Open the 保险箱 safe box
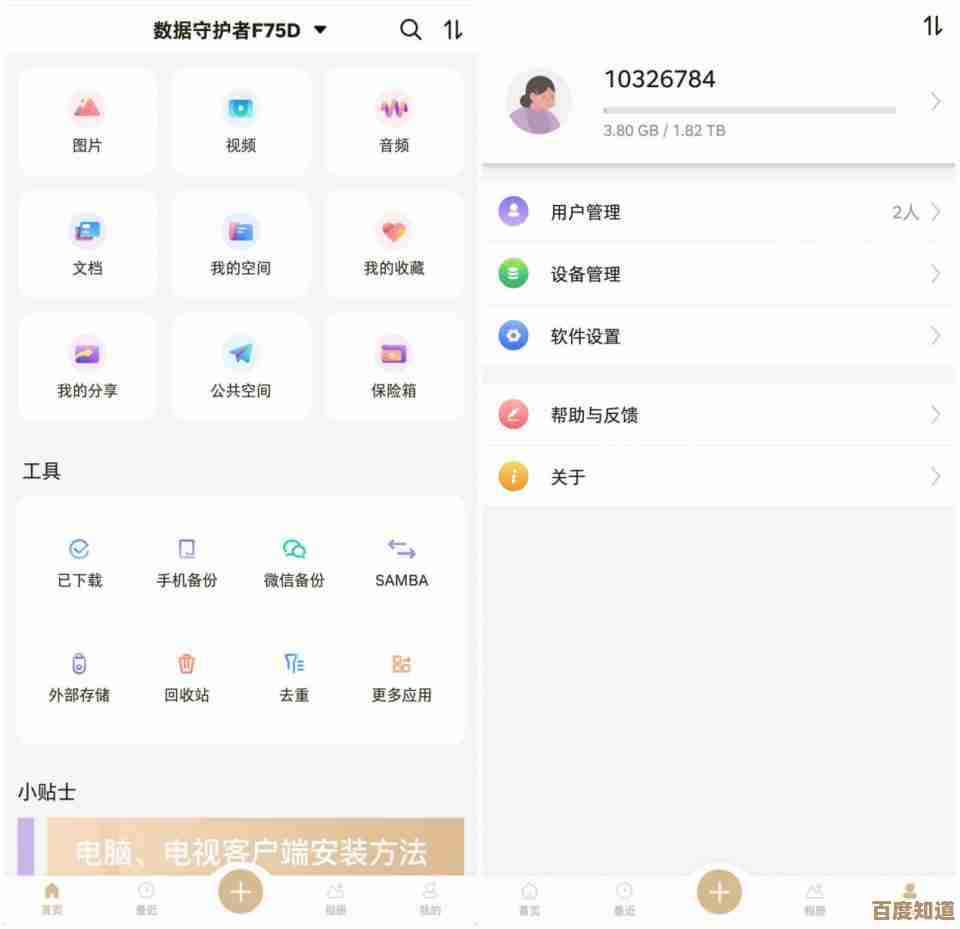Image resolution: width=960 pixels, height=929 pixels. coord(394,367)
